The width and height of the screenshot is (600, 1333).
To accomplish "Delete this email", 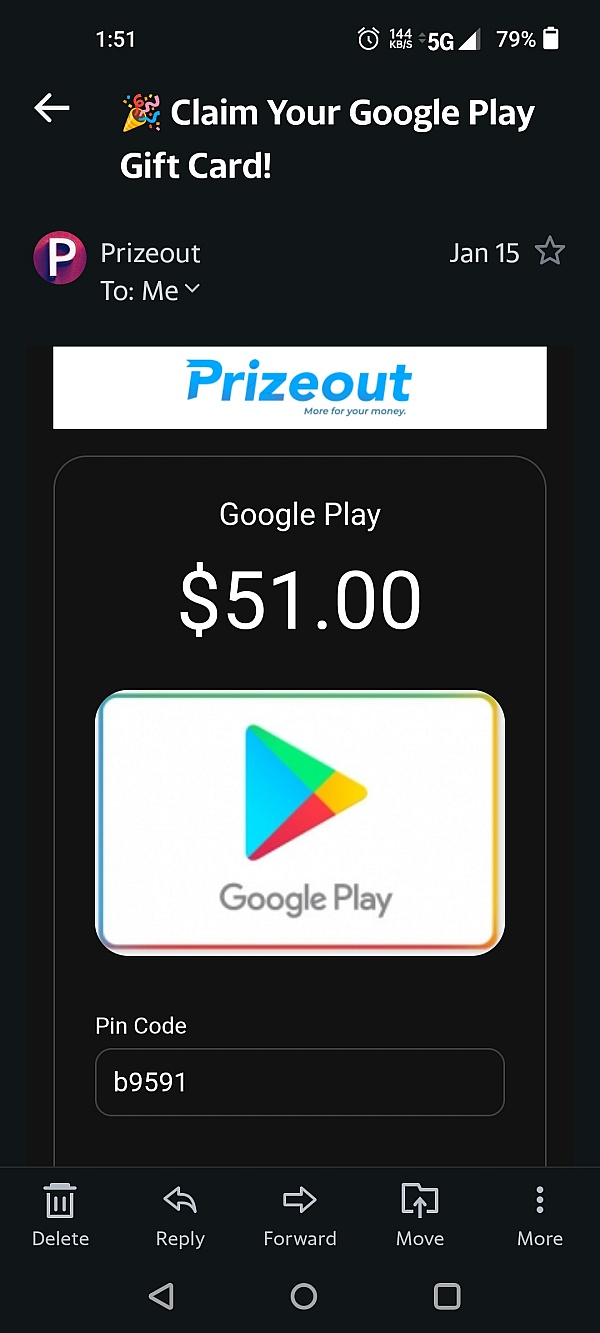I will pyautogui.click(x=60, y=1215).
